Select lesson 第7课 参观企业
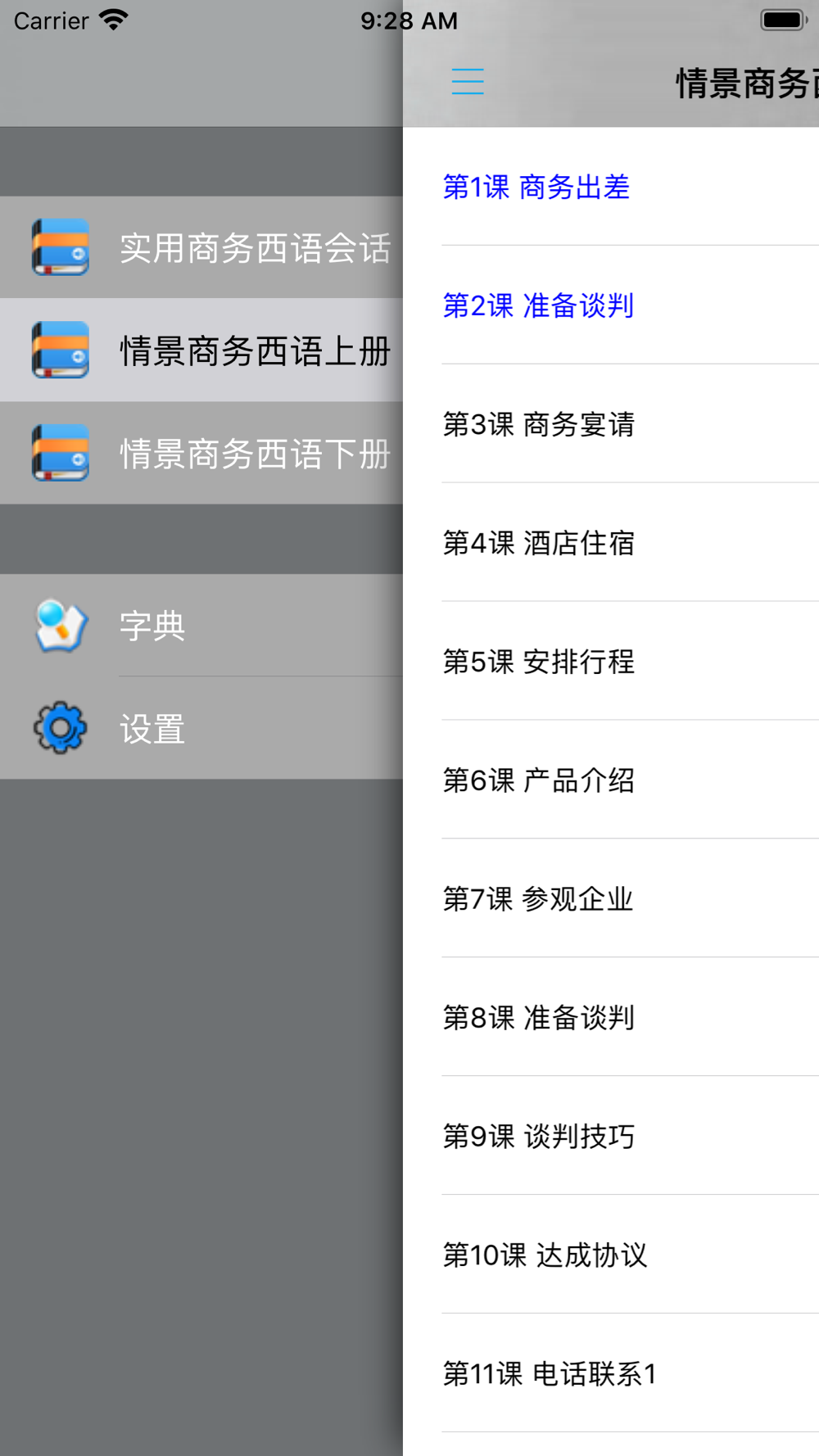The image size is (819, 1456). point(539,899)
